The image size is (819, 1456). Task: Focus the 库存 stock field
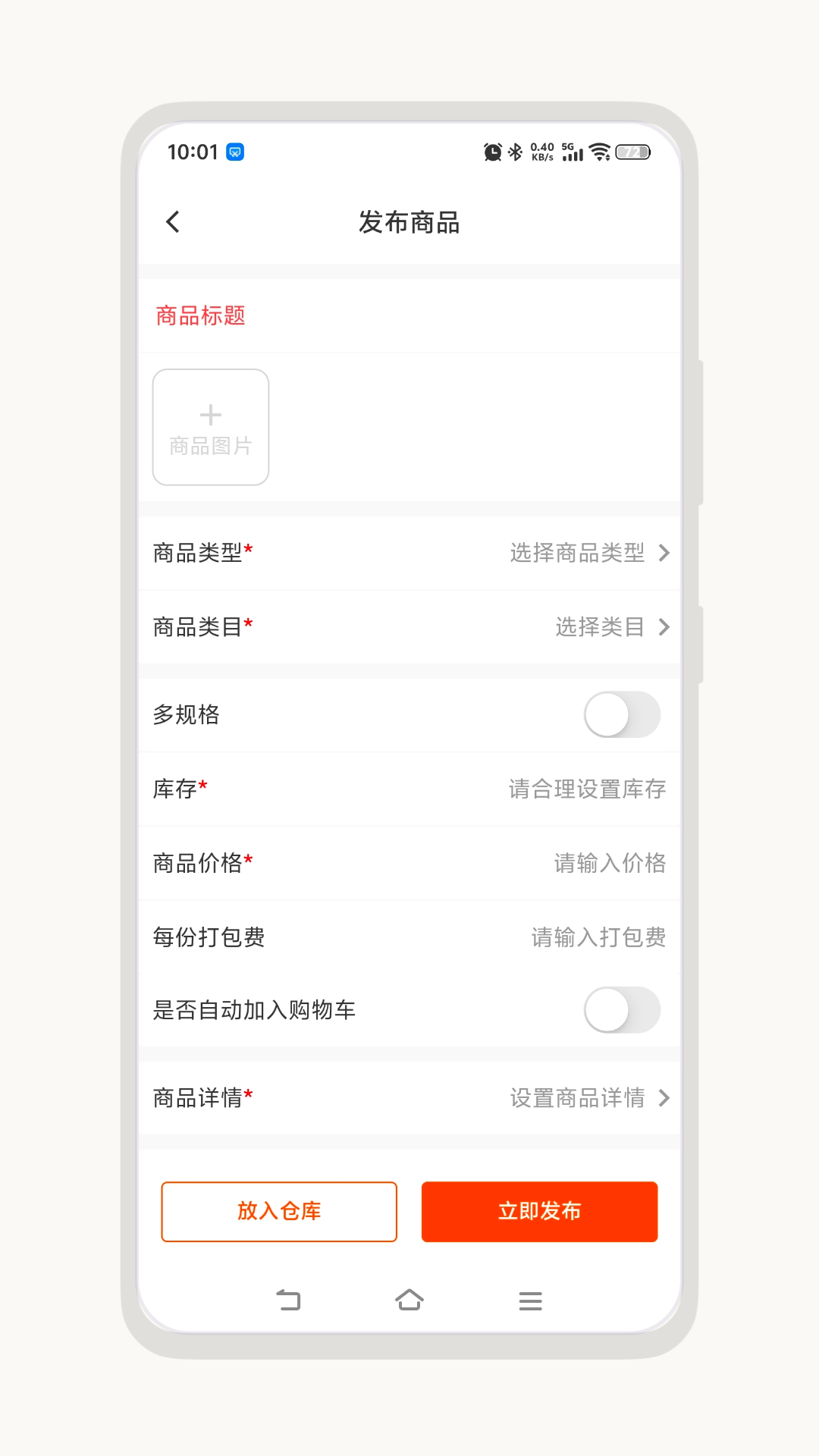coord(409,789)
